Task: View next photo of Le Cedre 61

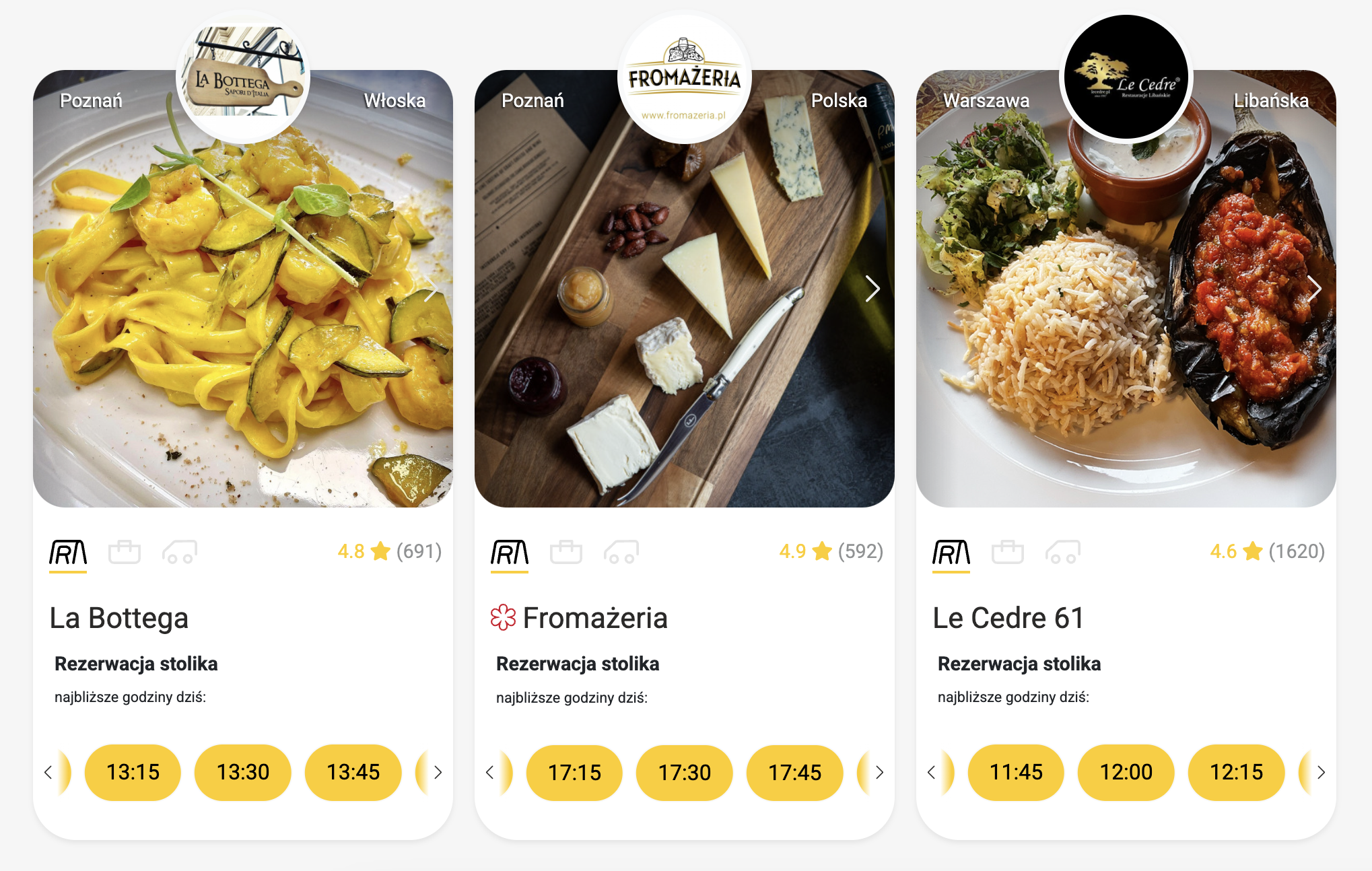Action: (x=1314, y=289)
